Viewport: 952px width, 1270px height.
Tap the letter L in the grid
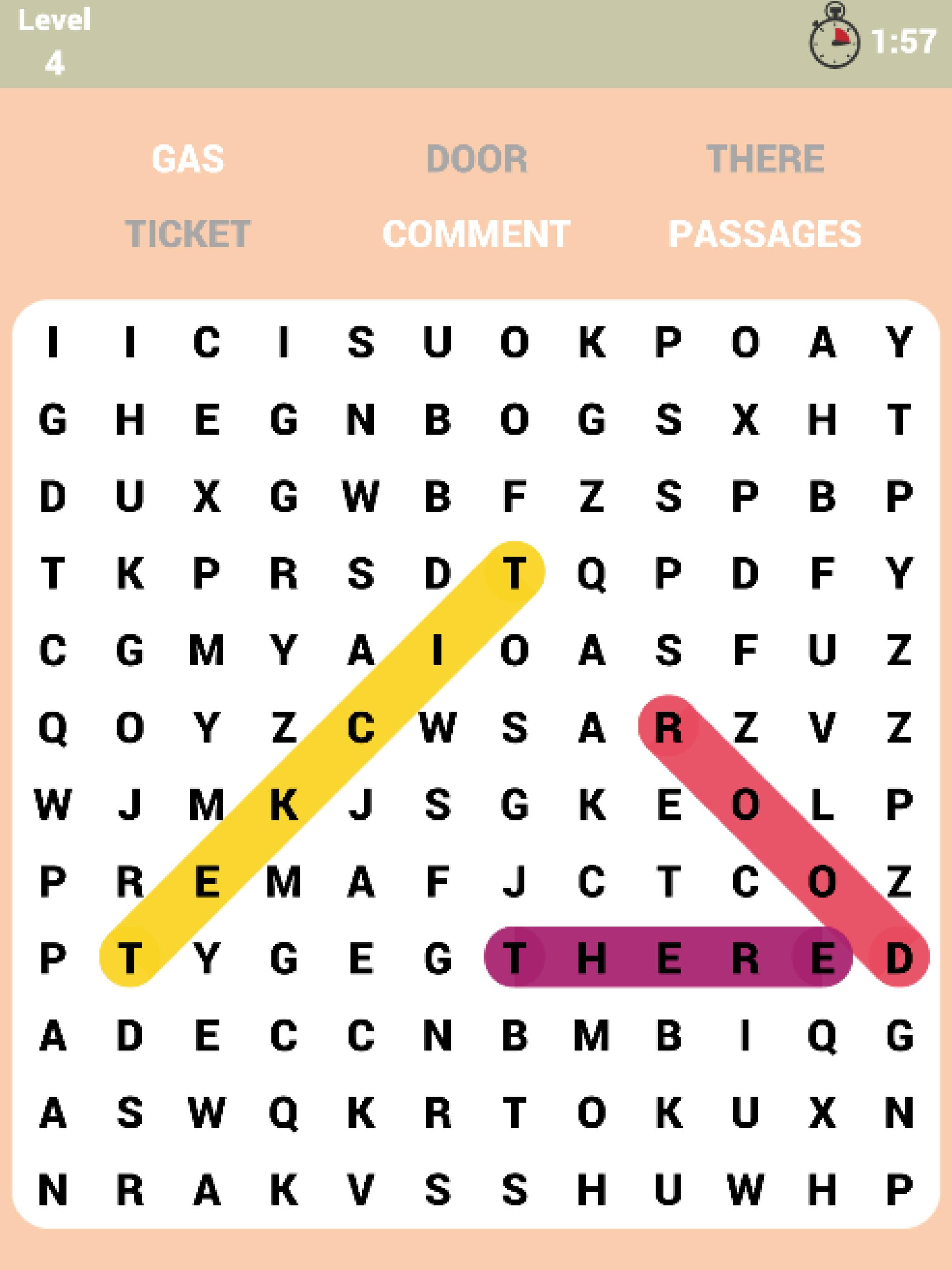click(822, 804)
